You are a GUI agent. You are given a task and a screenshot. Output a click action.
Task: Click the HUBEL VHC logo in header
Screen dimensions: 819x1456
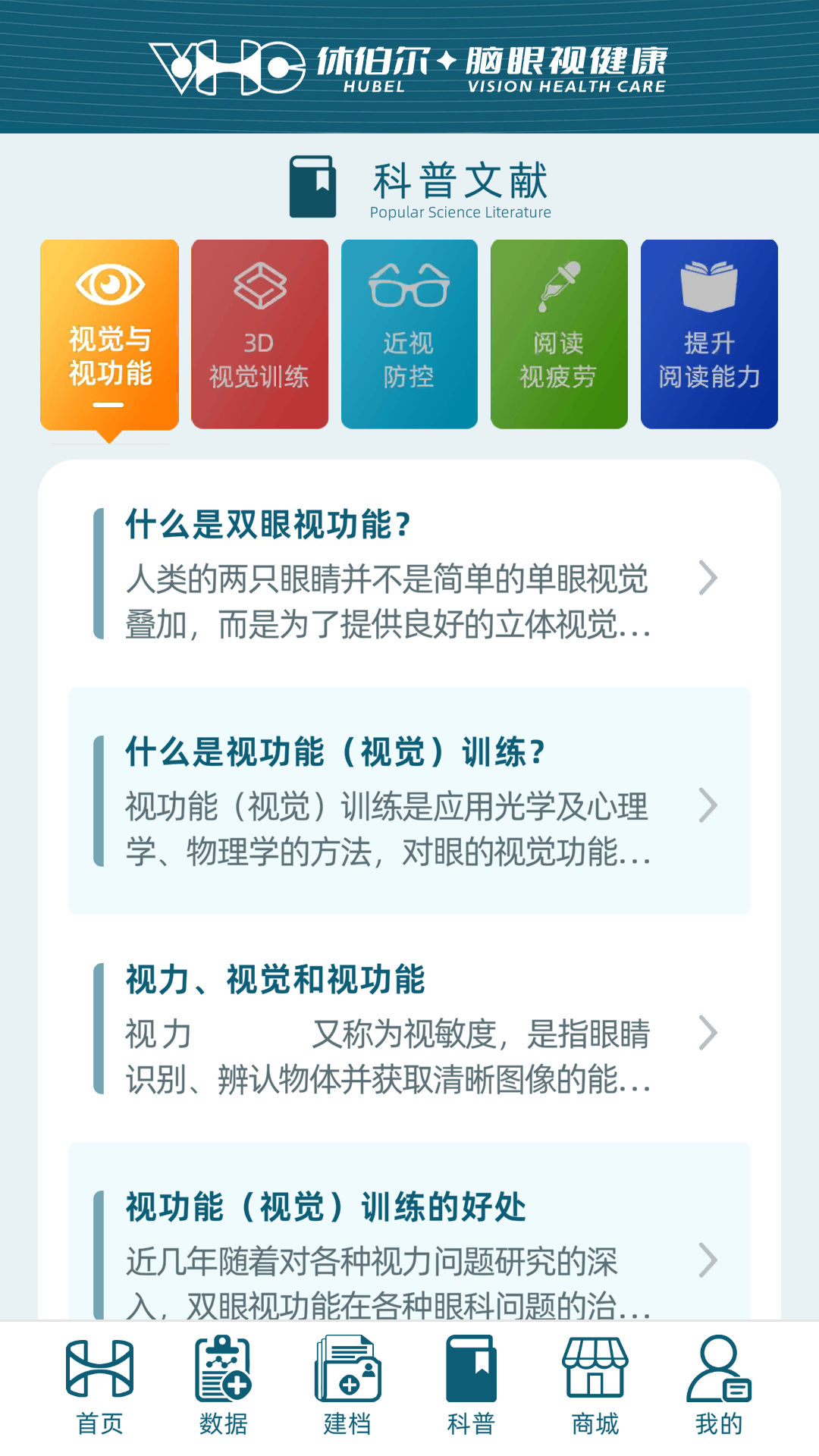[409, 64]
